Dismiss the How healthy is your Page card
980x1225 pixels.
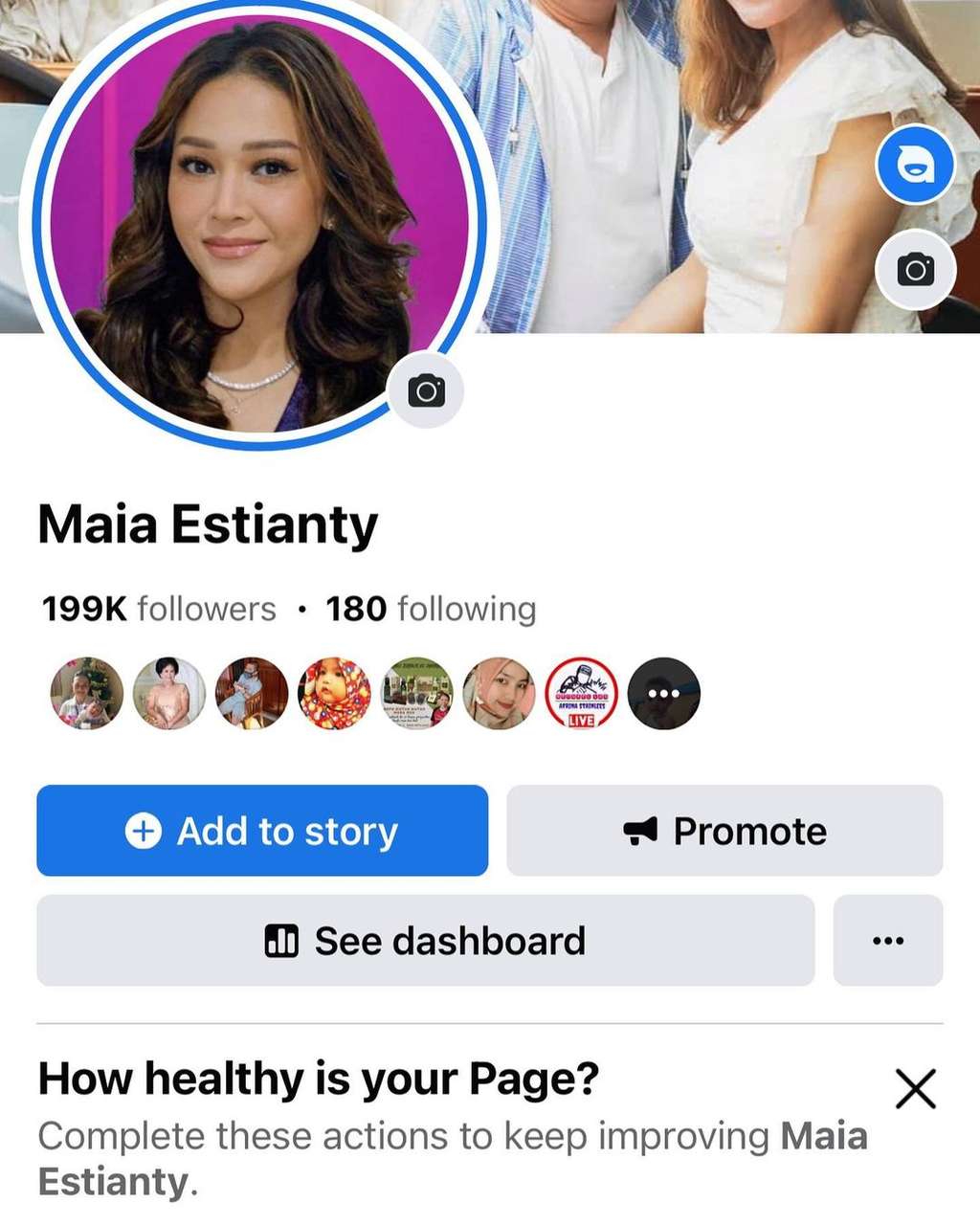coord(915,1089)
